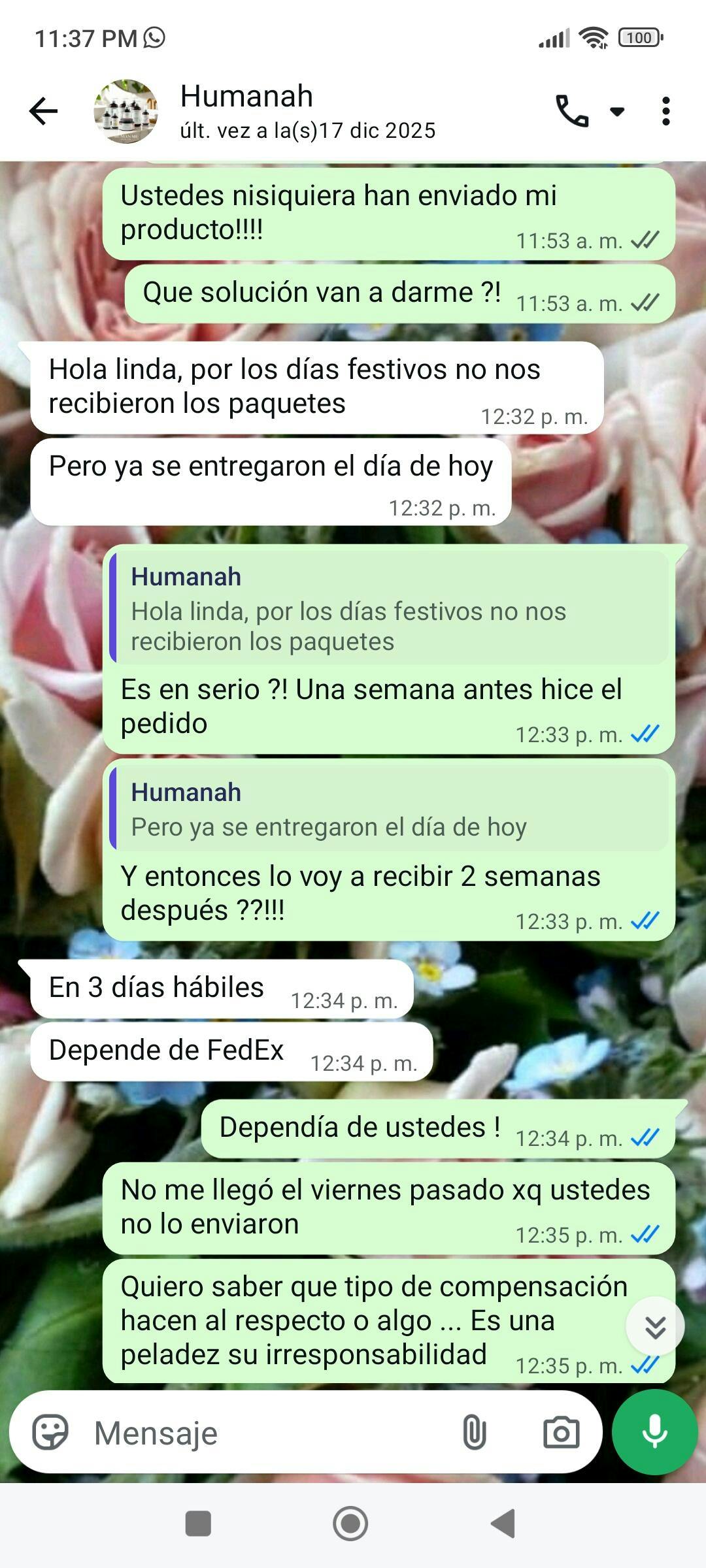Open the camera to send a photo
This screenshot has height=1568, width=706.
pos(561,1433)
